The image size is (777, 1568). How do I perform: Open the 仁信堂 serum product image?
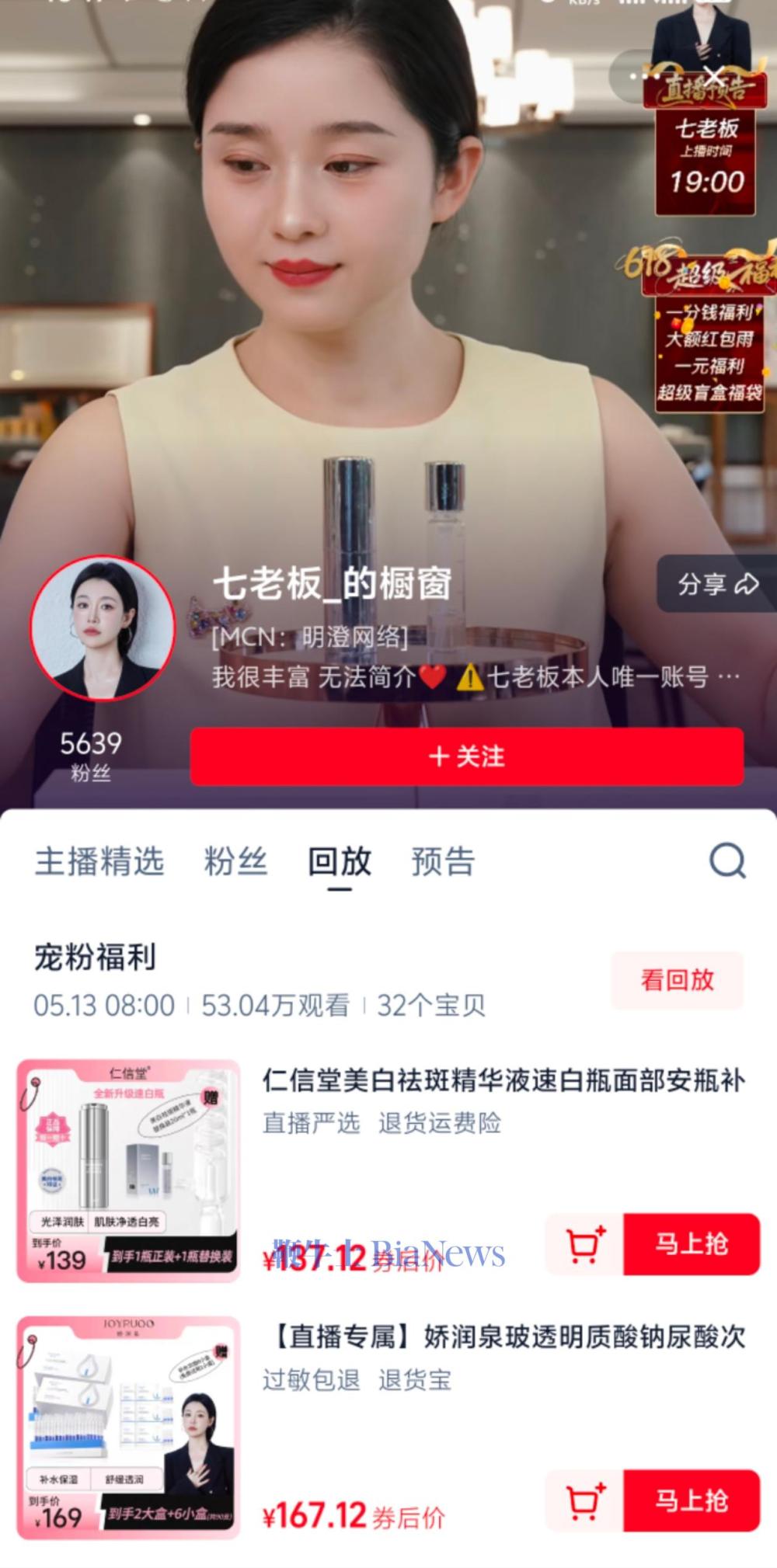pos(128,1170)
